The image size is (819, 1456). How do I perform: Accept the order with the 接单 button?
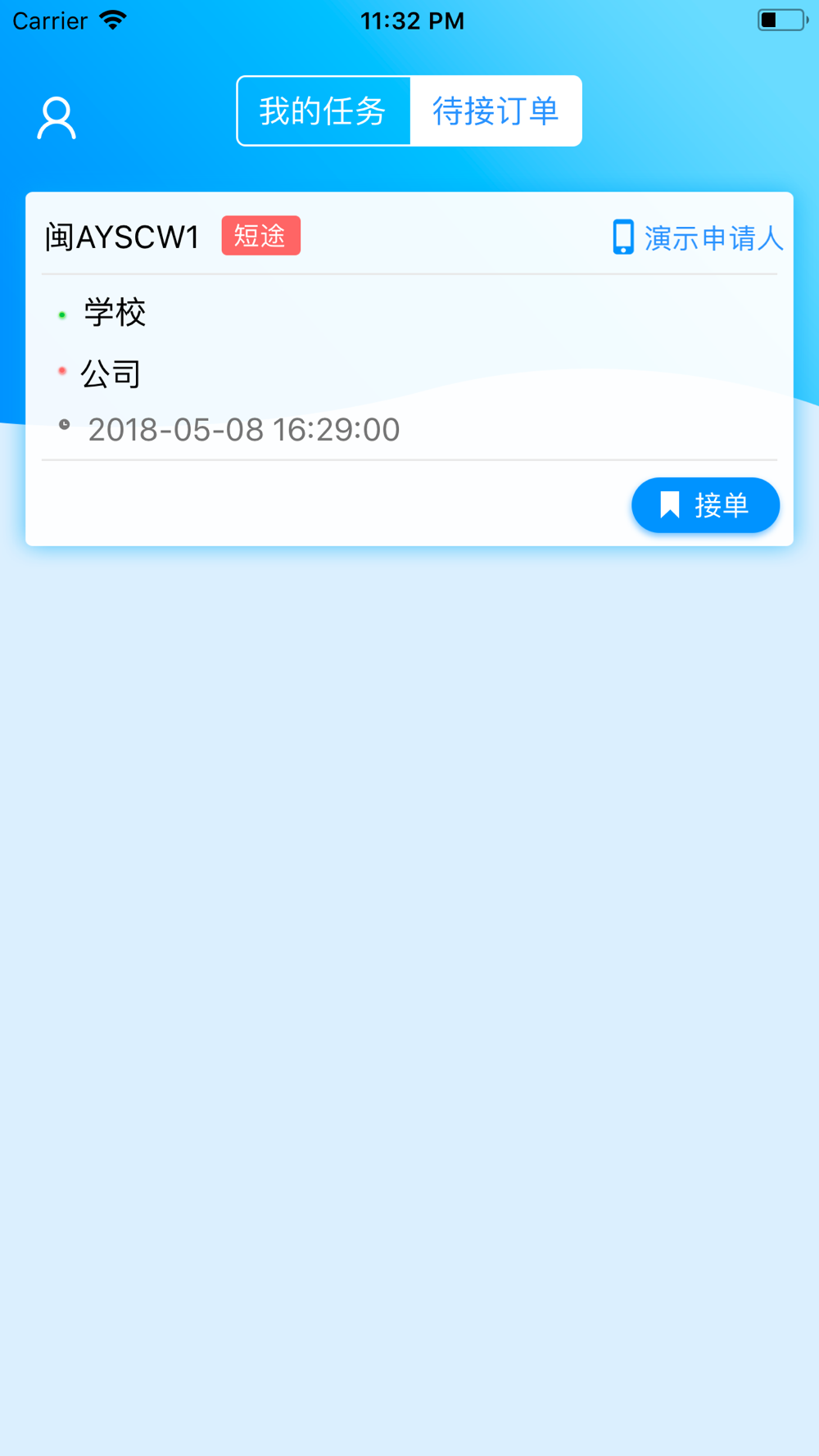705,505
